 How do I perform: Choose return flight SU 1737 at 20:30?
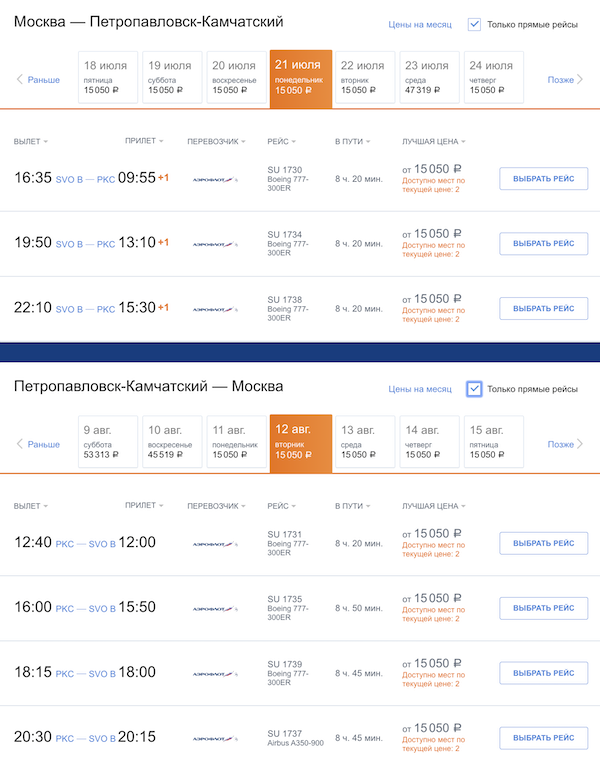coord(543,739)
